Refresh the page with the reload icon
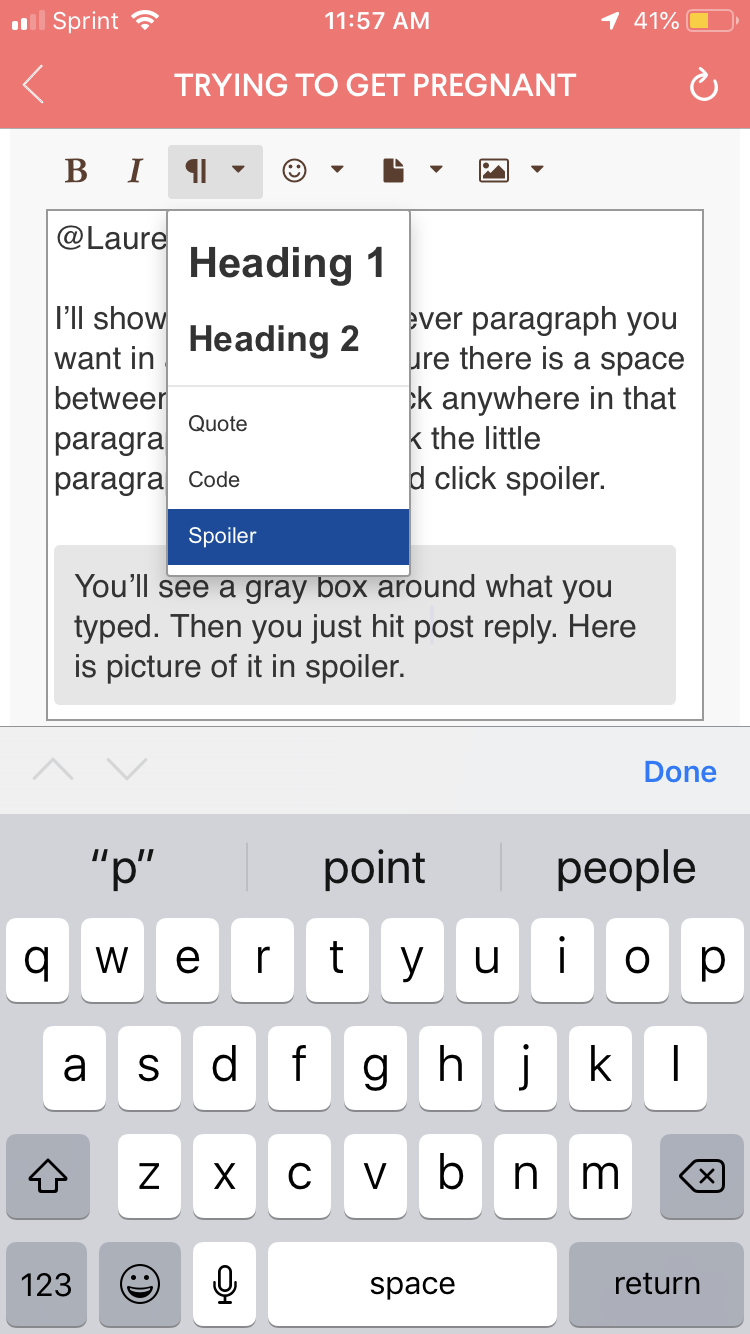The image size is (750, 1334). 704,86
